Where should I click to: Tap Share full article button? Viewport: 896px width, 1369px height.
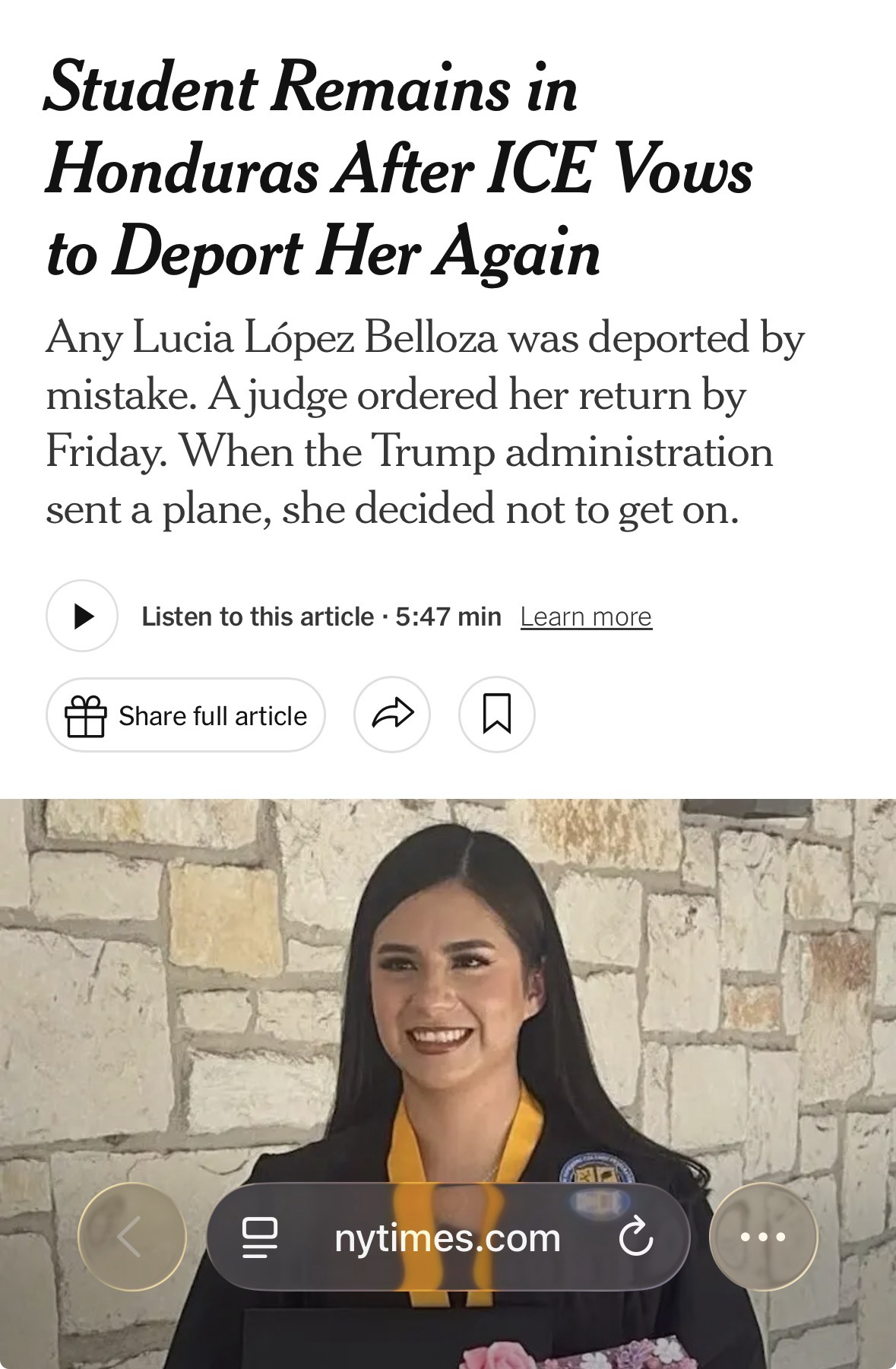(186, 715)
